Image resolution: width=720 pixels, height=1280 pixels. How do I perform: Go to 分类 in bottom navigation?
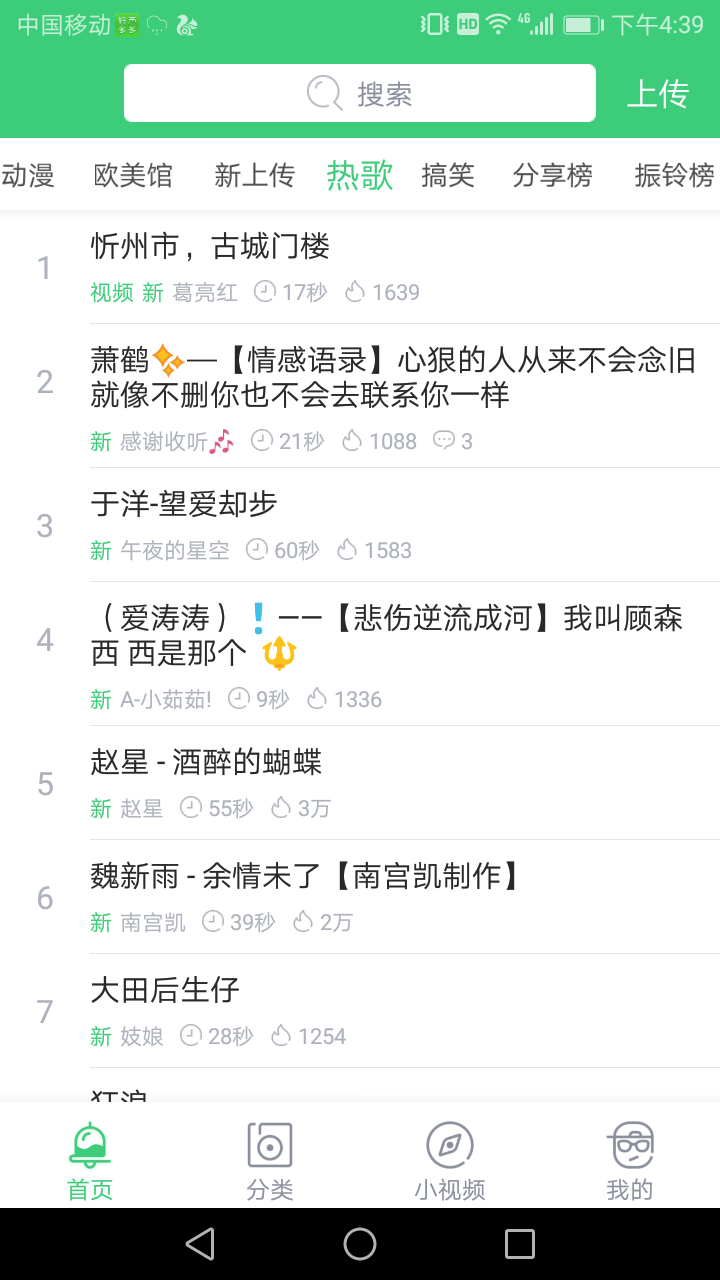(270, 1160)
